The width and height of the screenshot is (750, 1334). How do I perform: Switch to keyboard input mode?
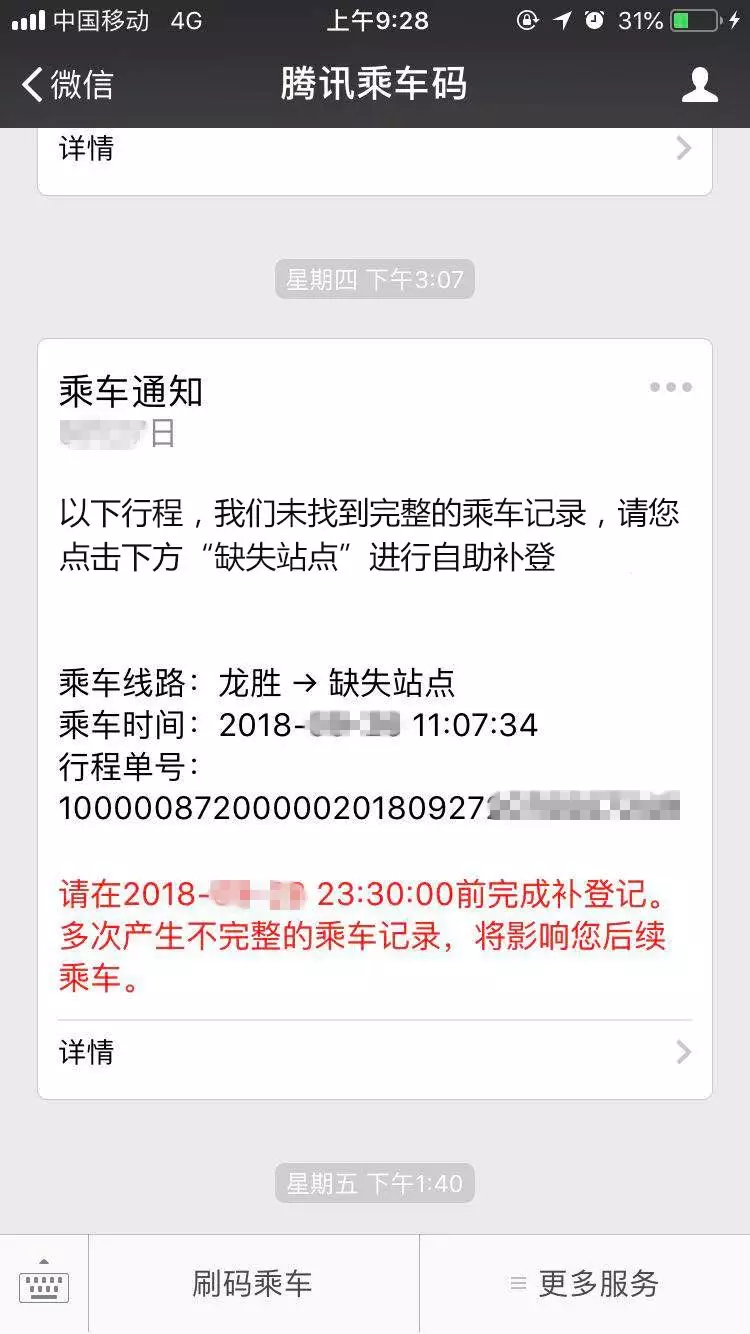click(x=44, y=1284)
